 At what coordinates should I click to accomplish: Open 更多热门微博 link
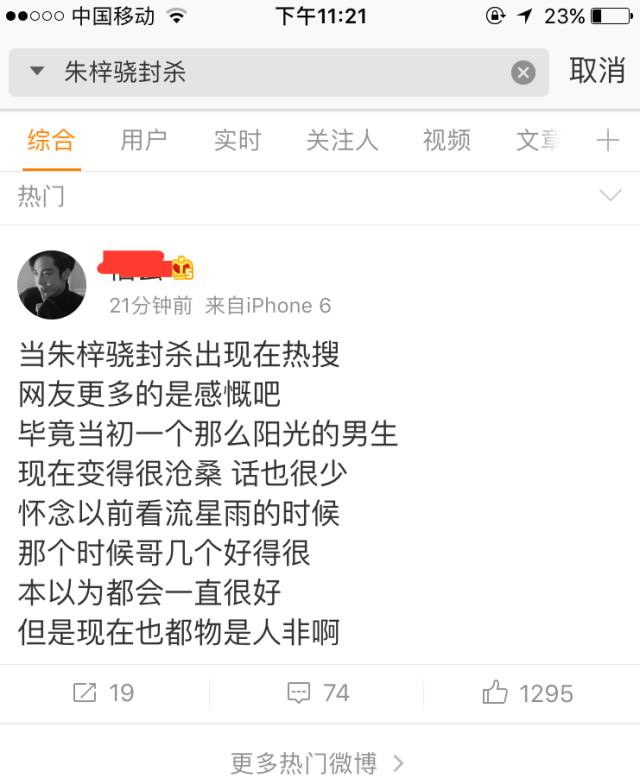[318, 763]
